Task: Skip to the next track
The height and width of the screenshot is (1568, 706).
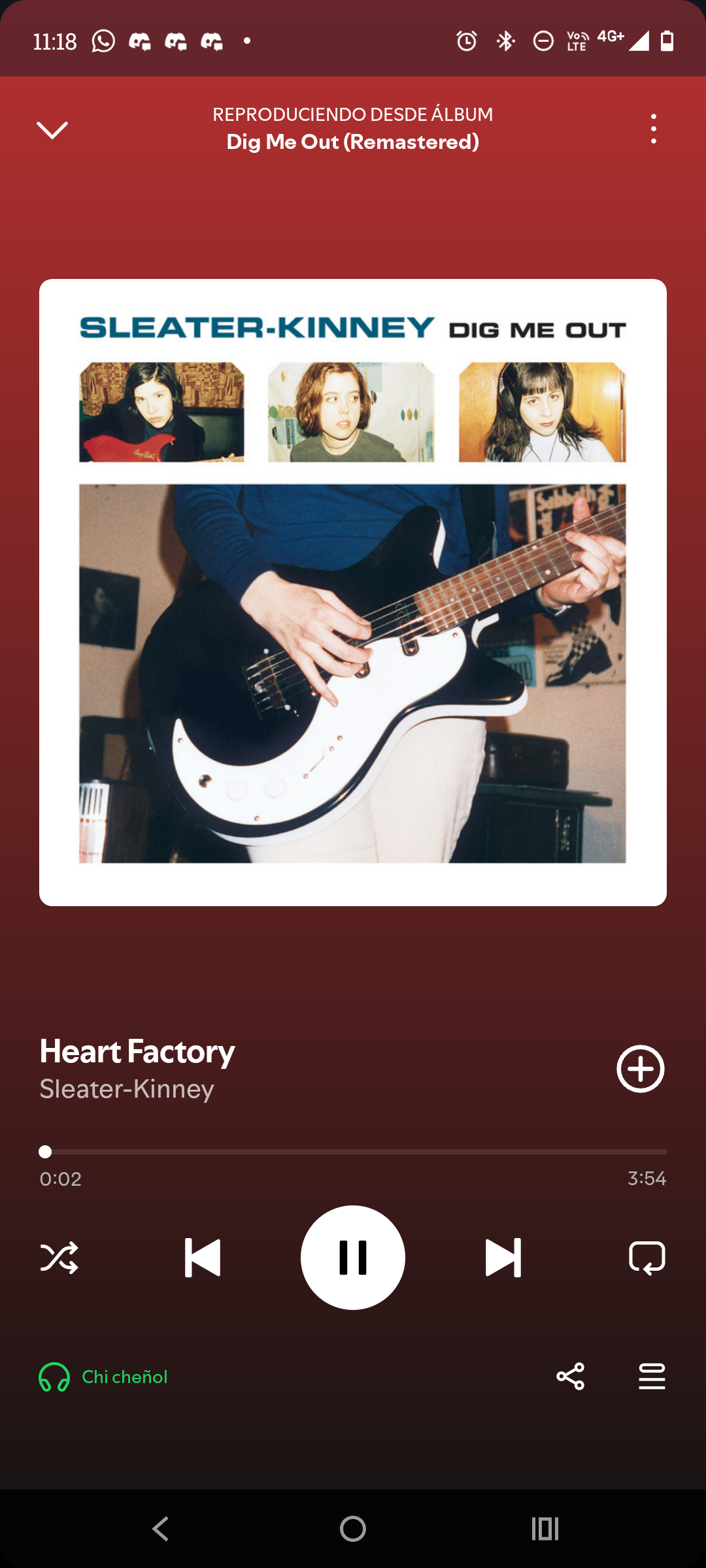Action: point(503,1258)
